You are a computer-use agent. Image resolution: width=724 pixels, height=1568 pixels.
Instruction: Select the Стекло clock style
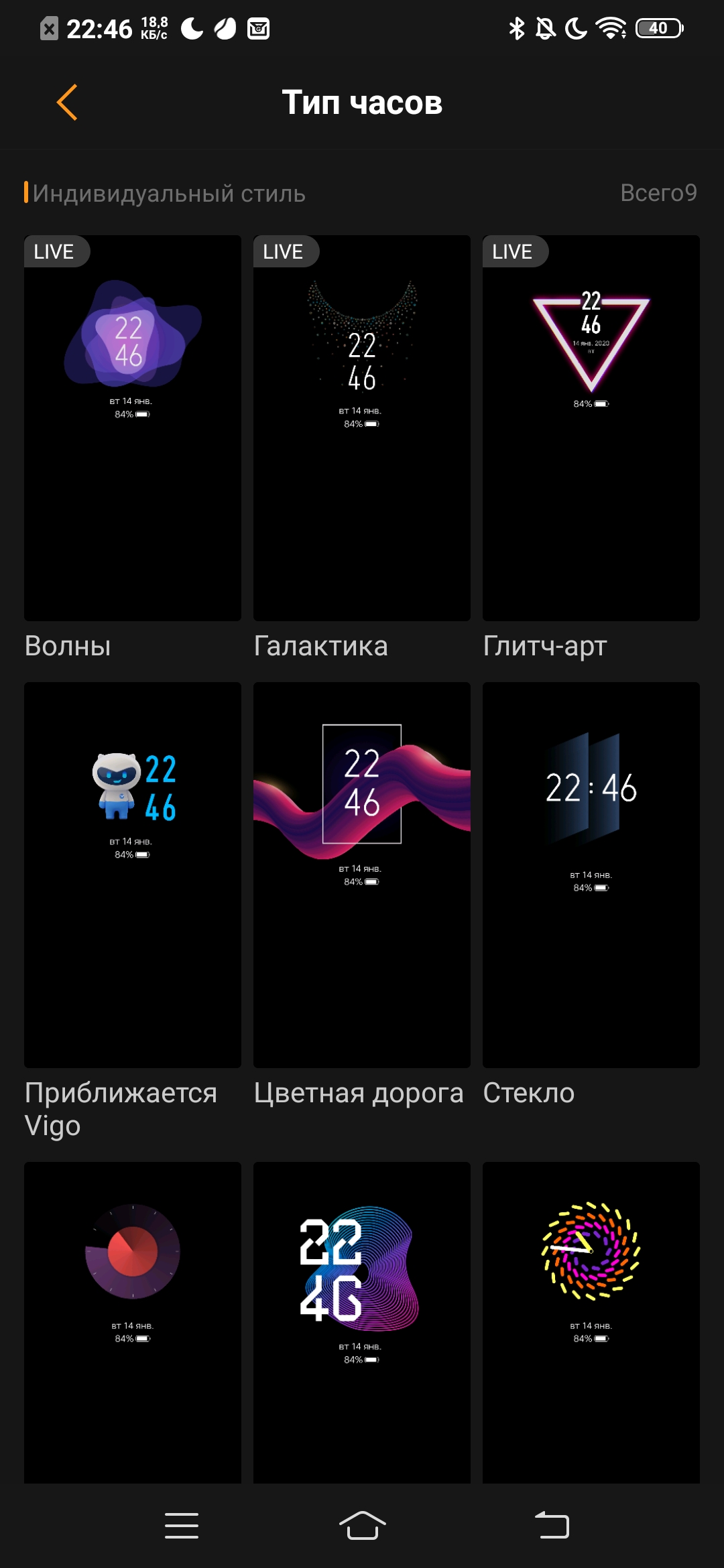click(x=591, y=871)
